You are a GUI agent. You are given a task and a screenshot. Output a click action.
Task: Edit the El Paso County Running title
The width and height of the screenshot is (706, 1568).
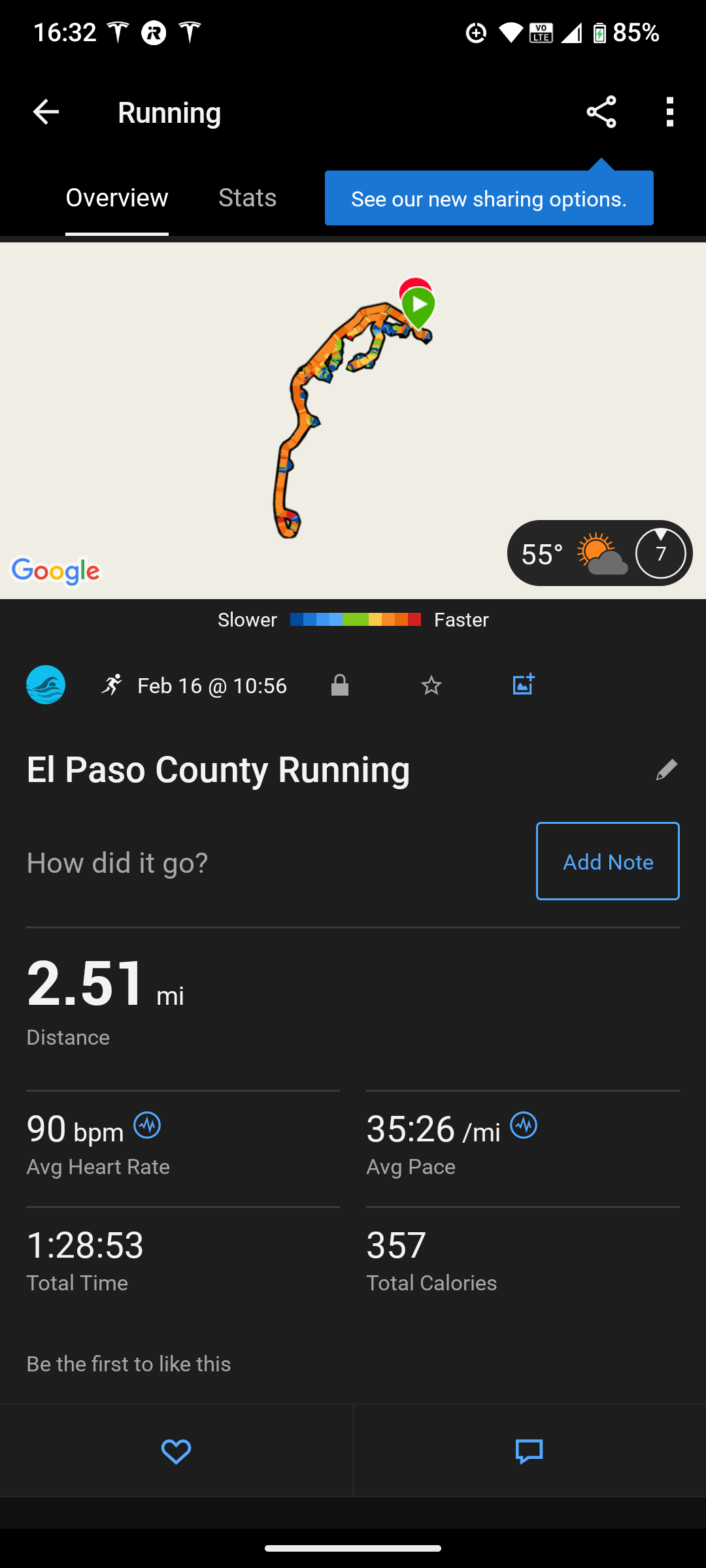tap(666, 770)
